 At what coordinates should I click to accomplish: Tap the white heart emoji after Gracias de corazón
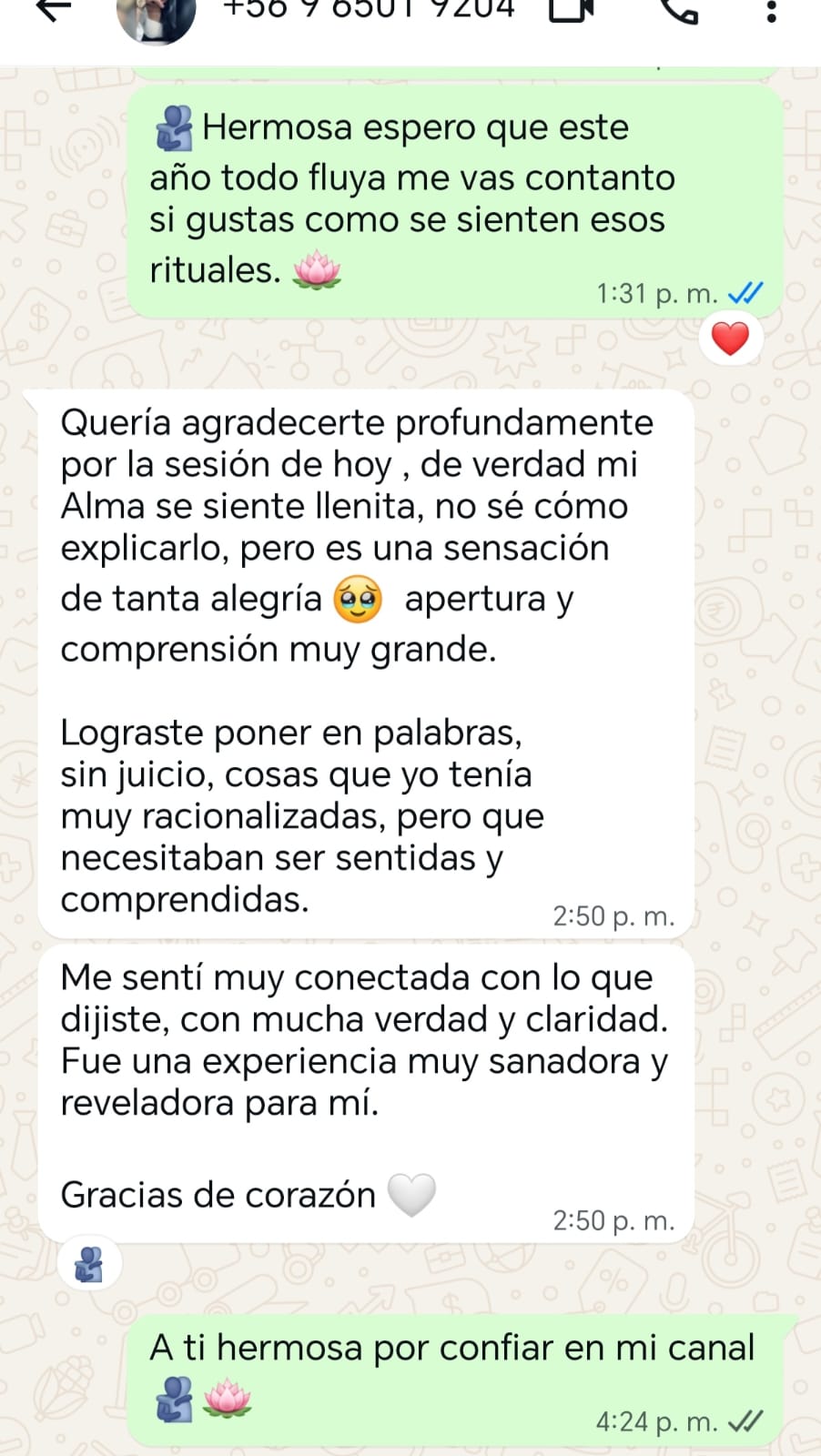(x=409, y=1192)
